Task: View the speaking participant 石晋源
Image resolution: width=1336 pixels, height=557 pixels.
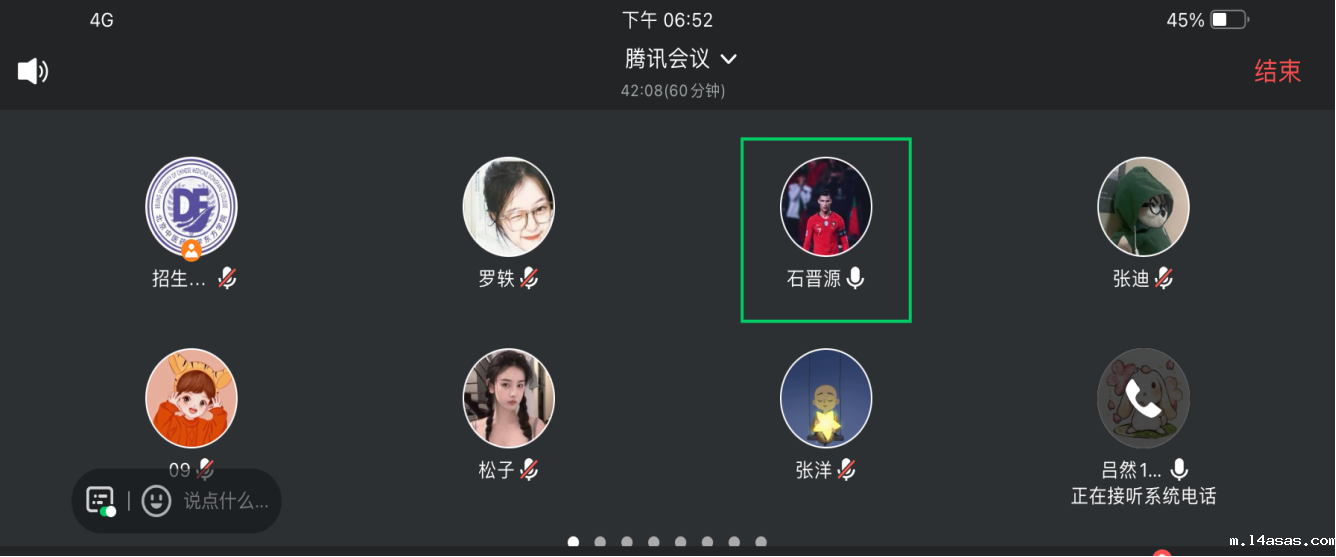Action: tap(825, 207)
